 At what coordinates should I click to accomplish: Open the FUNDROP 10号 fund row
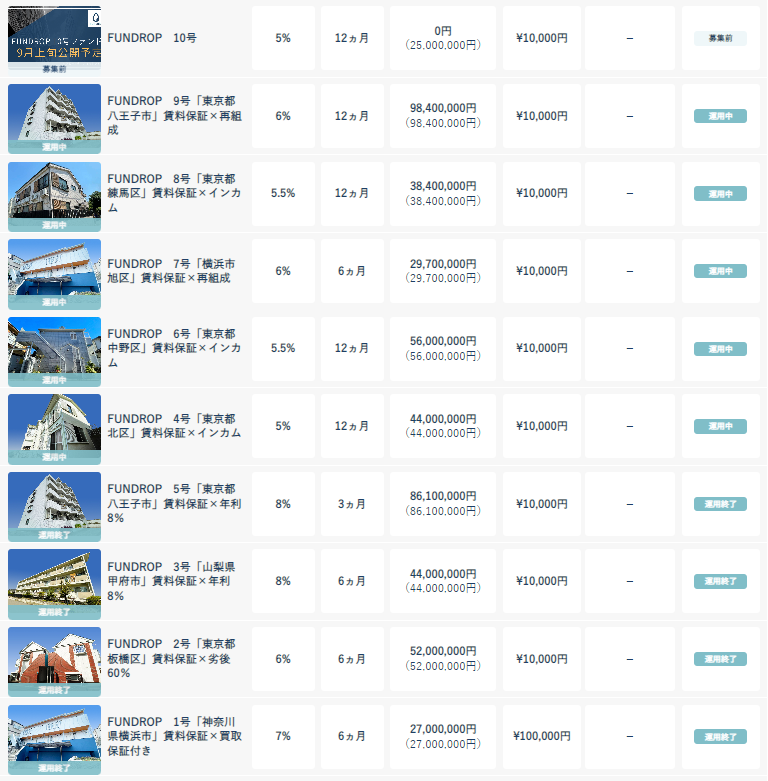click(152, 38)
